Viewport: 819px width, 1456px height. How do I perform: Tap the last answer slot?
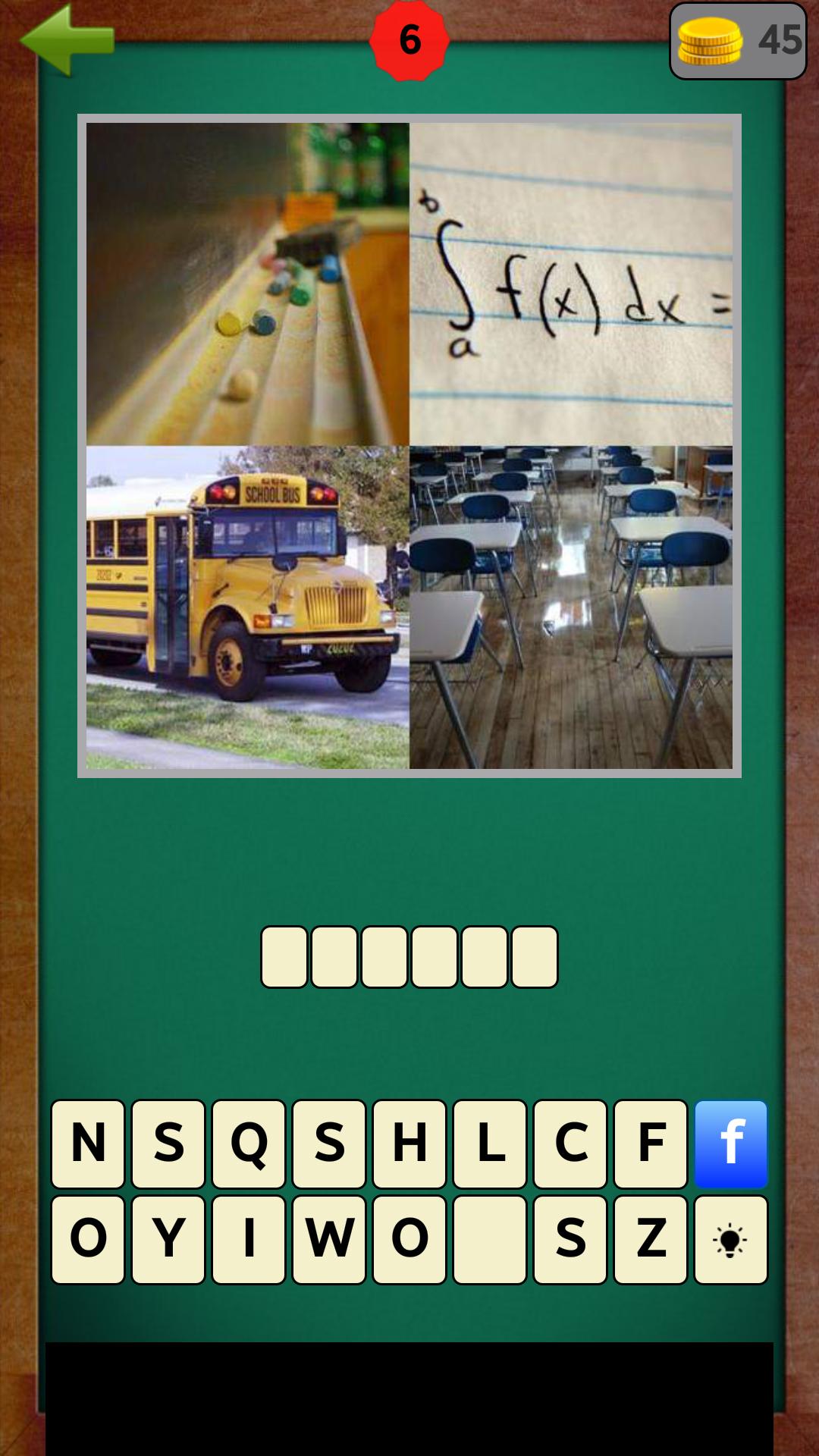pos(535,954)
